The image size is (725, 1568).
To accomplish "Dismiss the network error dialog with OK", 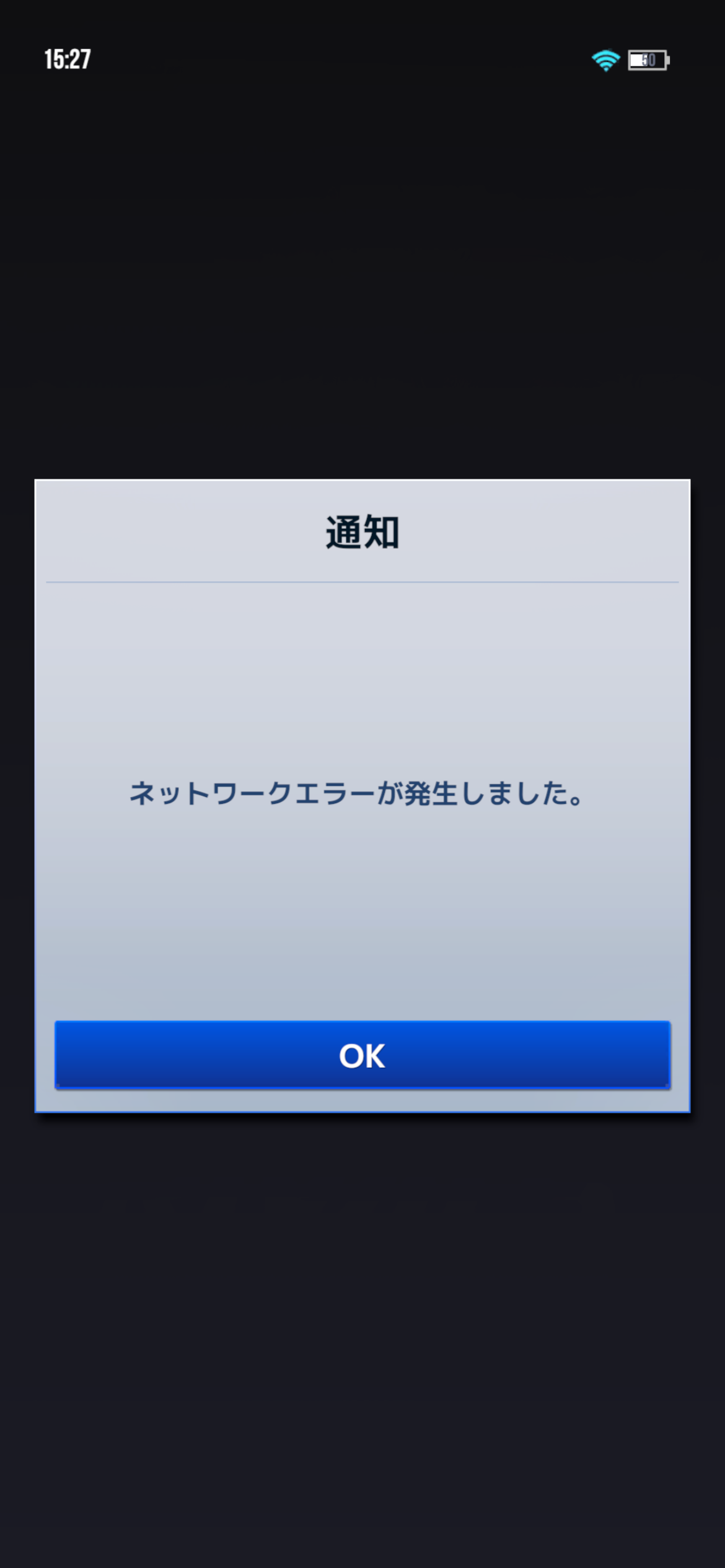I will (362, 1055).
